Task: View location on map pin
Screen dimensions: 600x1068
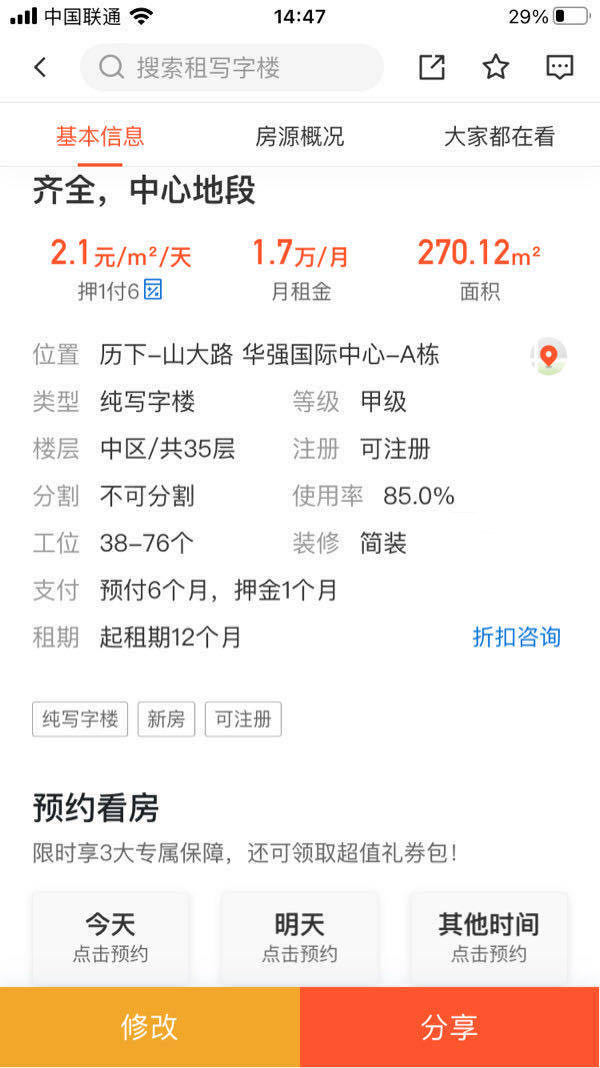Action: pyautogui.click(x=548, y=356)
